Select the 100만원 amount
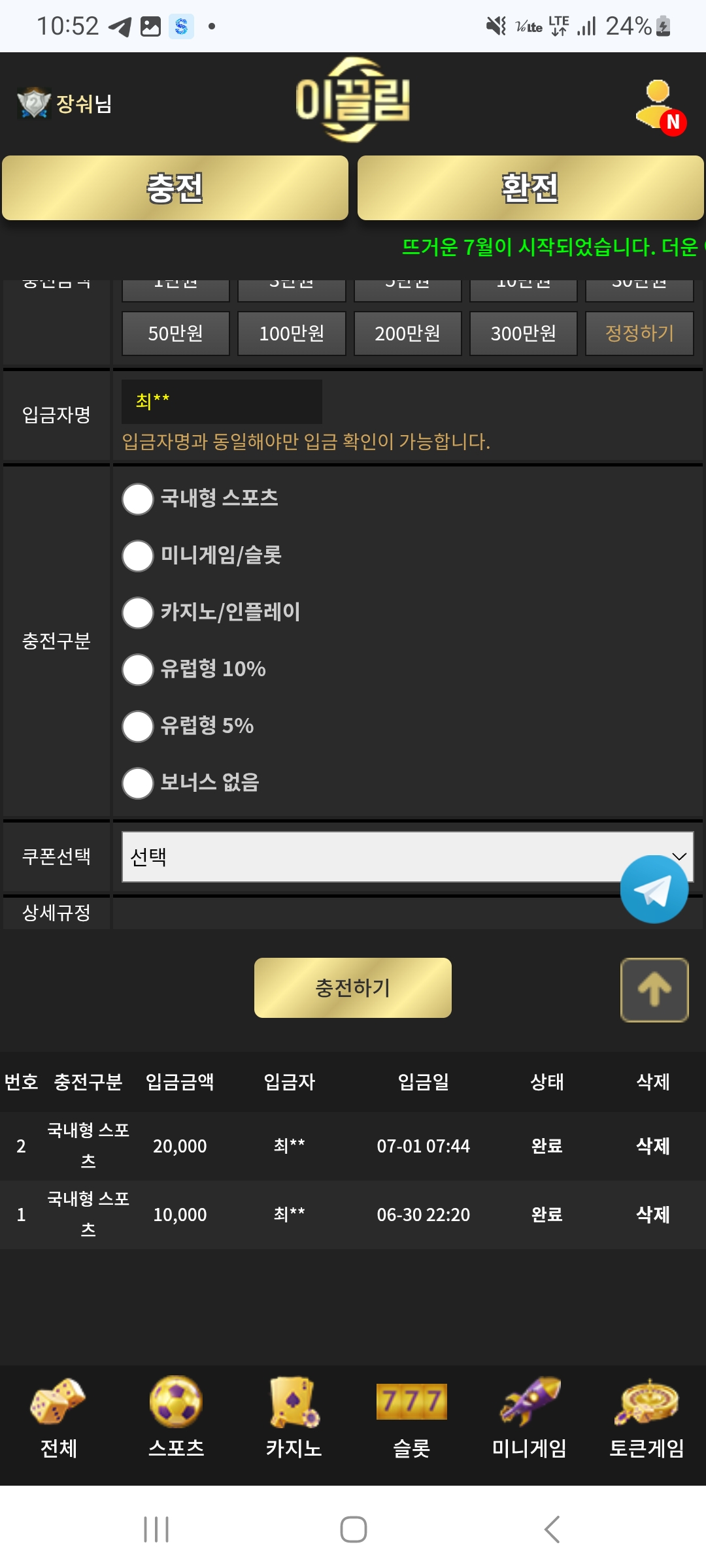This screenshot has height=1568, width=706. tap(292, 333)
